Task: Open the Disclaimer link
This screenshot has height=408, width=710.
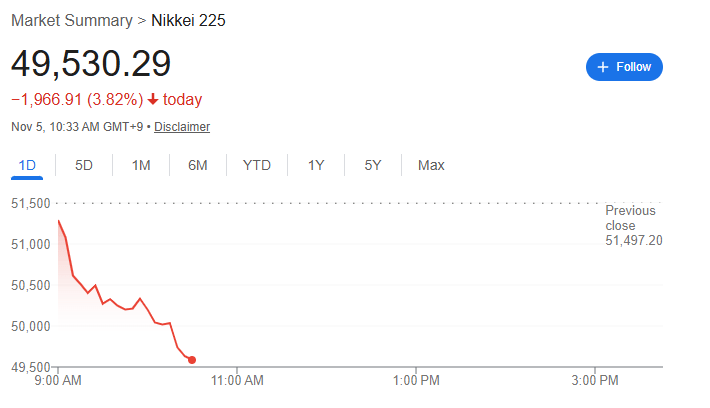Action: tap(182, 127)
